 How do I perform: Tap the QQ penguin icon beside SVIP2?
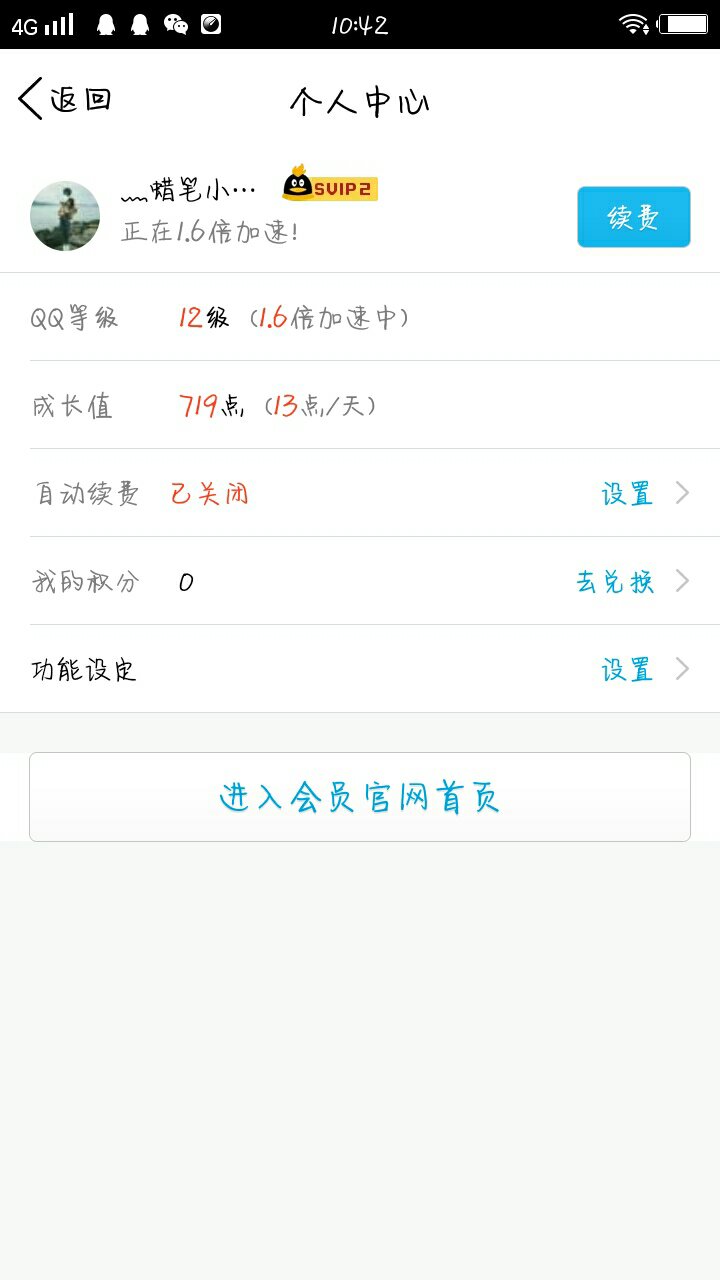(x=297, y=186)
